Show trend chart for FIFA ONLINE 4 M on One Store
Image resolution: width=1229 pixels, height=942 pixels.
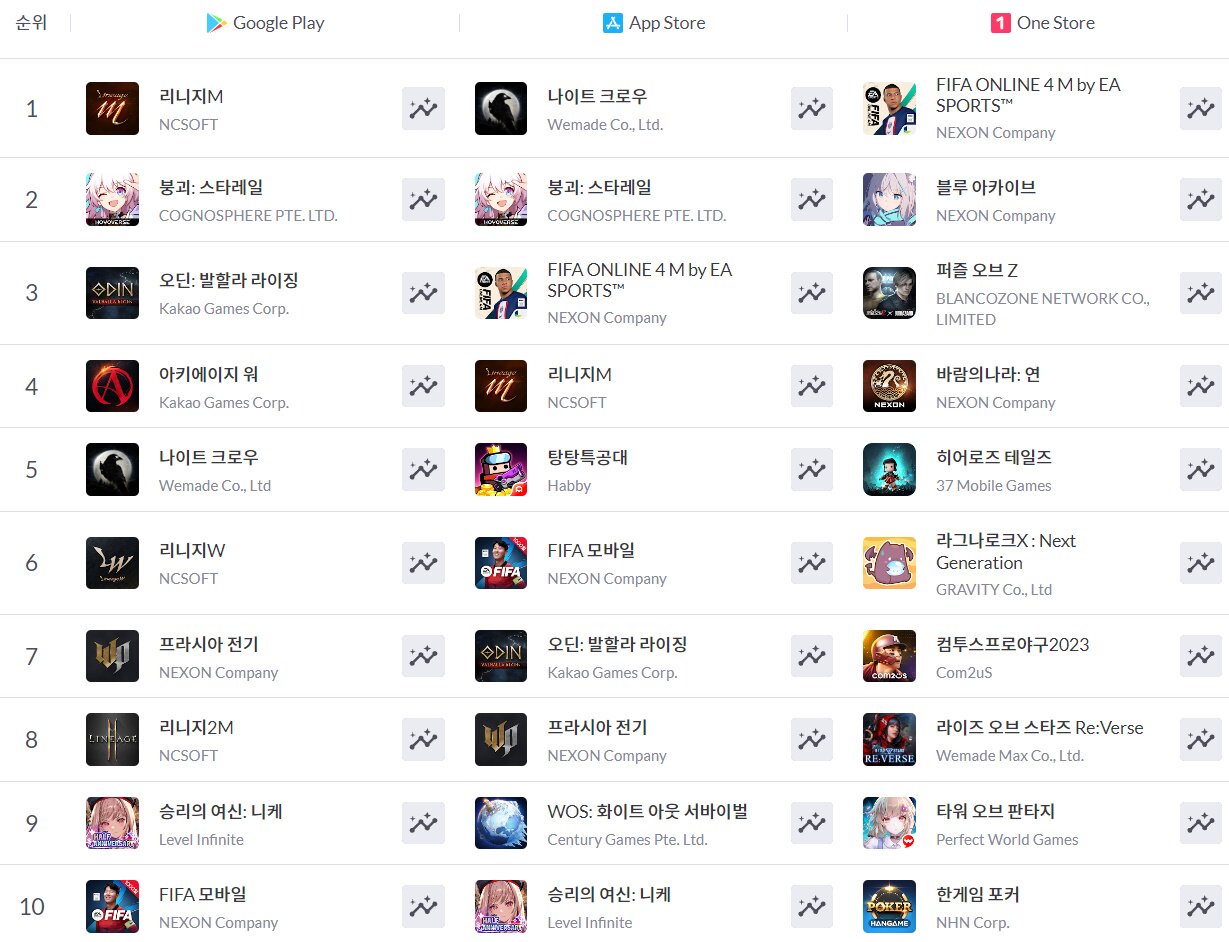1200,109
